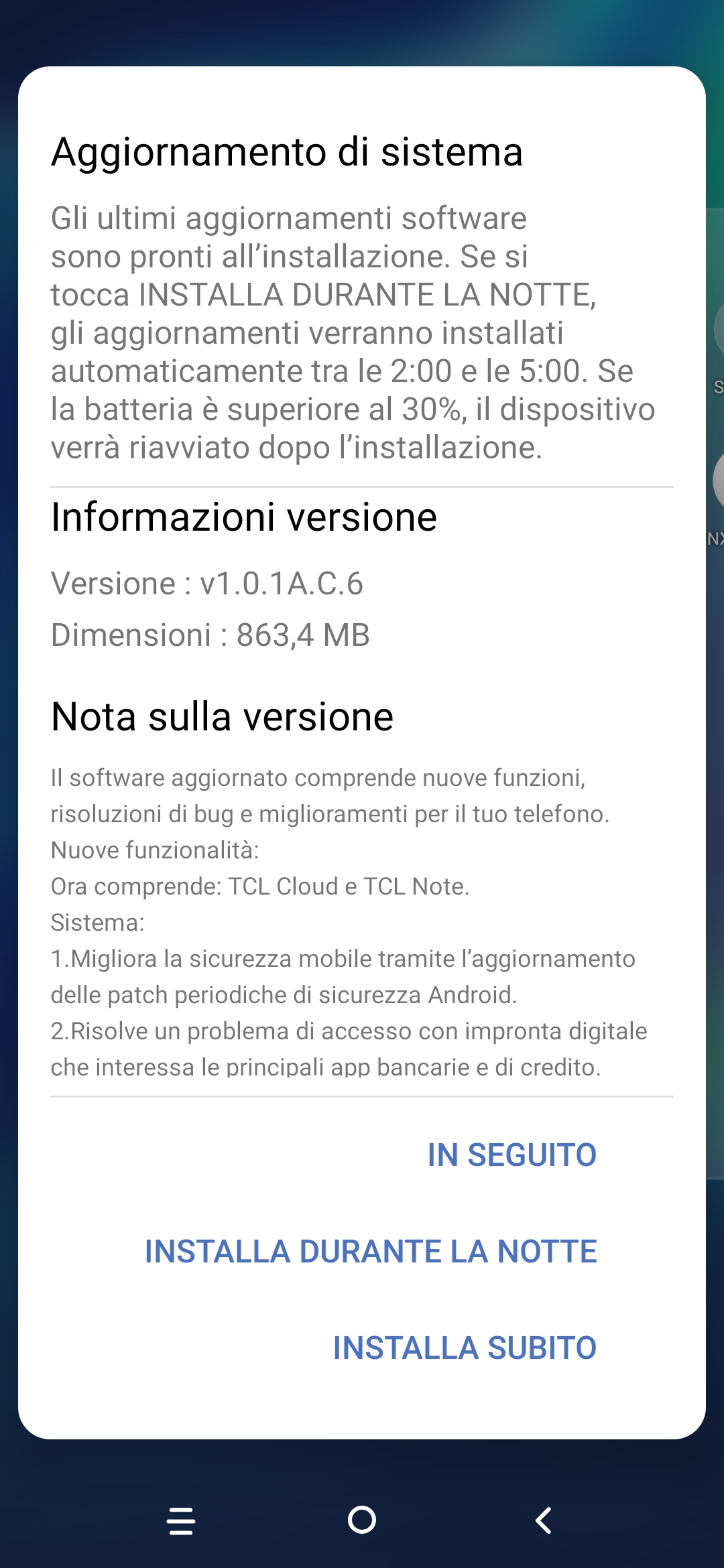Tap INSTALLA SUBITO to update now
The width and height of the screenshot is (724, 1568).
465,1348
